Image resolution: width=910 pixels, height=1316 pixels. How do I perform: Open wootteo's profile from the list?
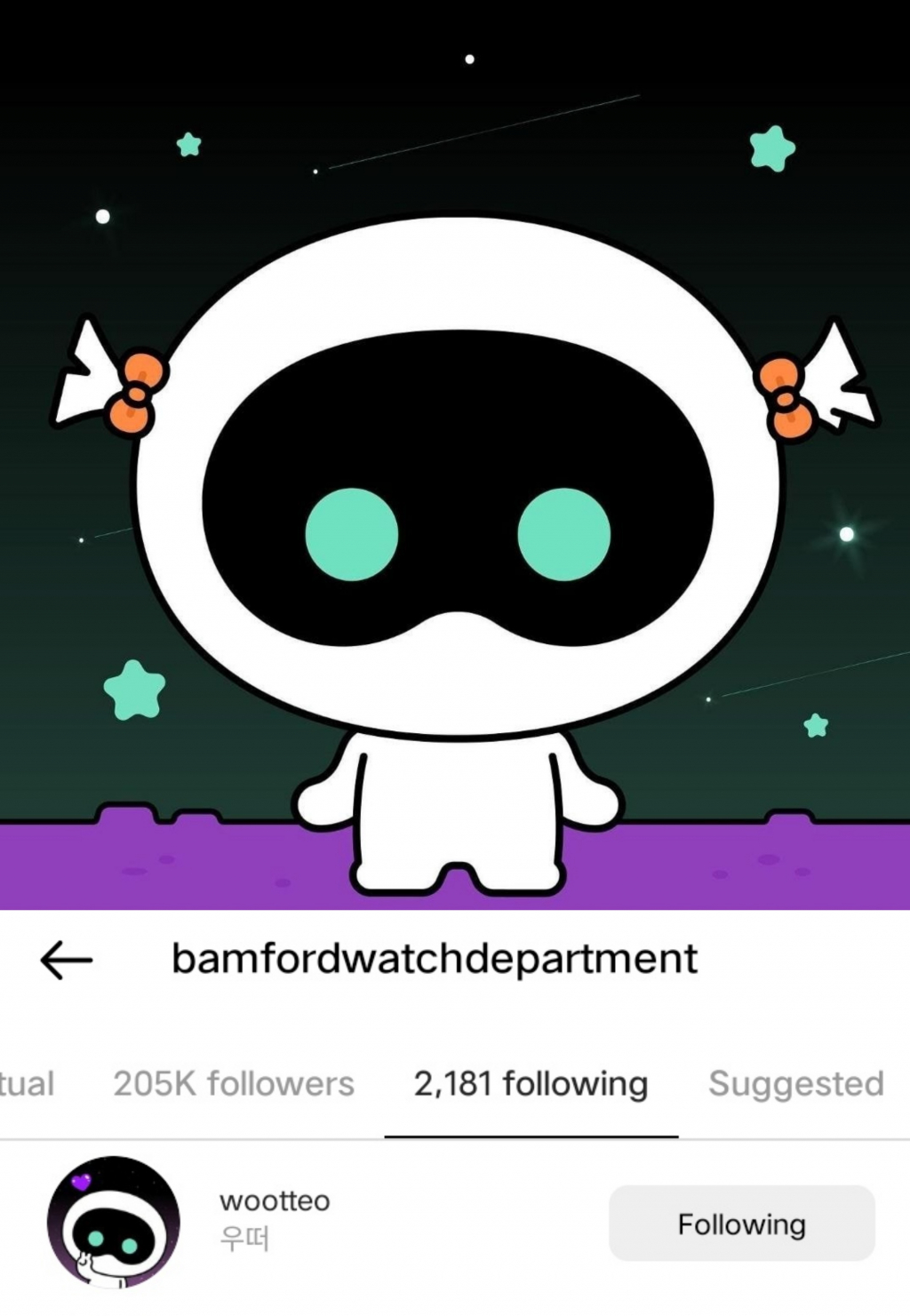(275, 1201)
